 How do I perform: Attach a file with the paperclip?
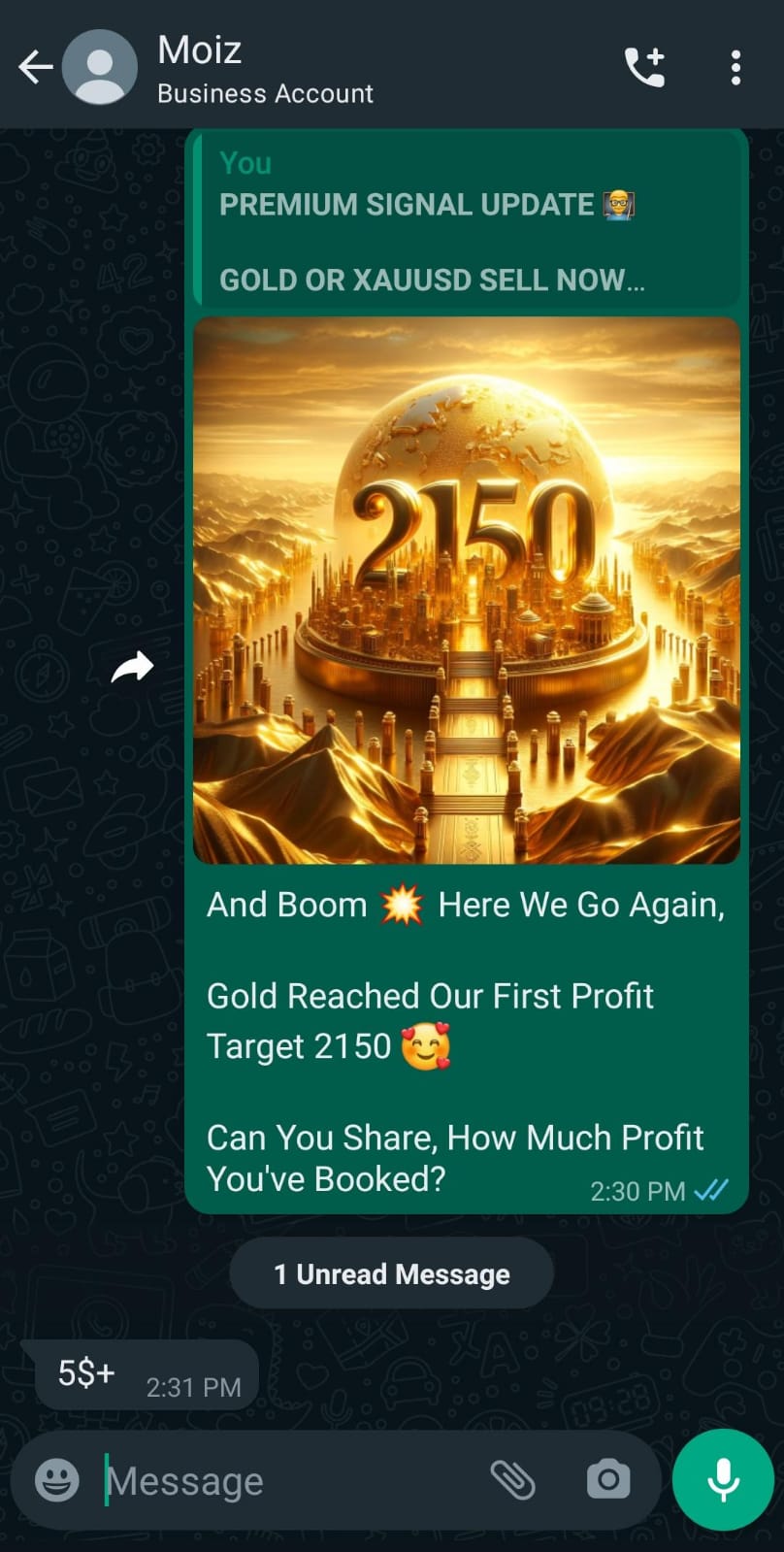[x=512, y=1480]
